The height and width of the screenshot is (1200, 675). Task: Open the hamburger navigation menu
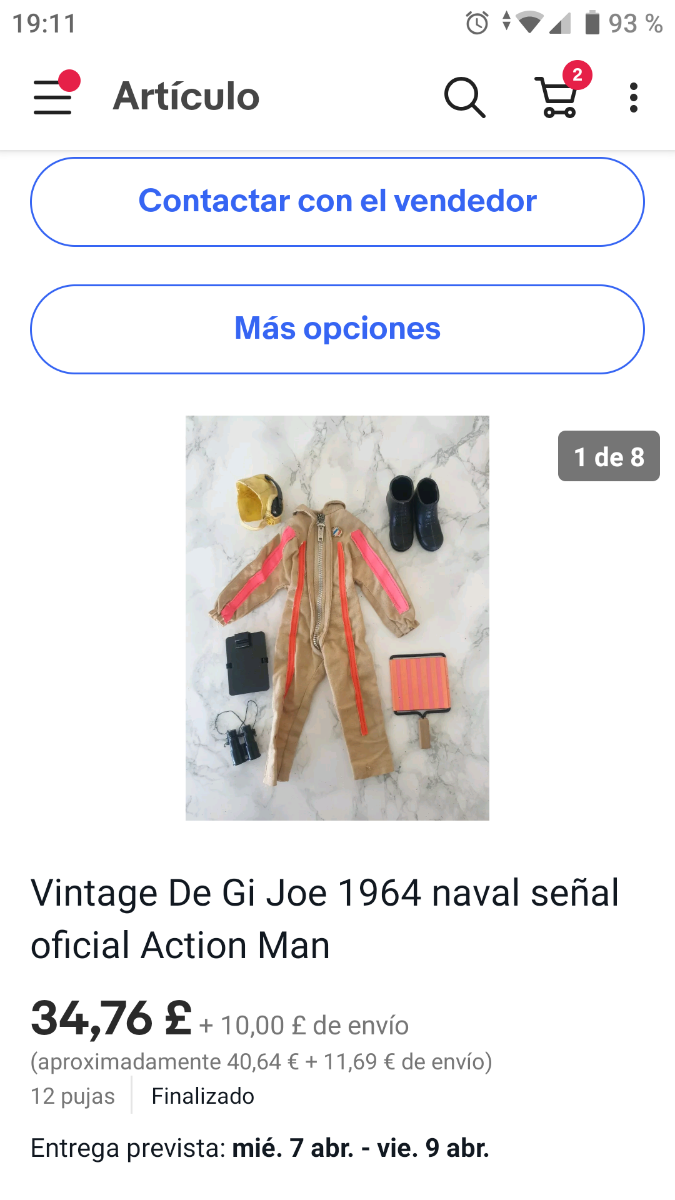(x=53, y=97)
